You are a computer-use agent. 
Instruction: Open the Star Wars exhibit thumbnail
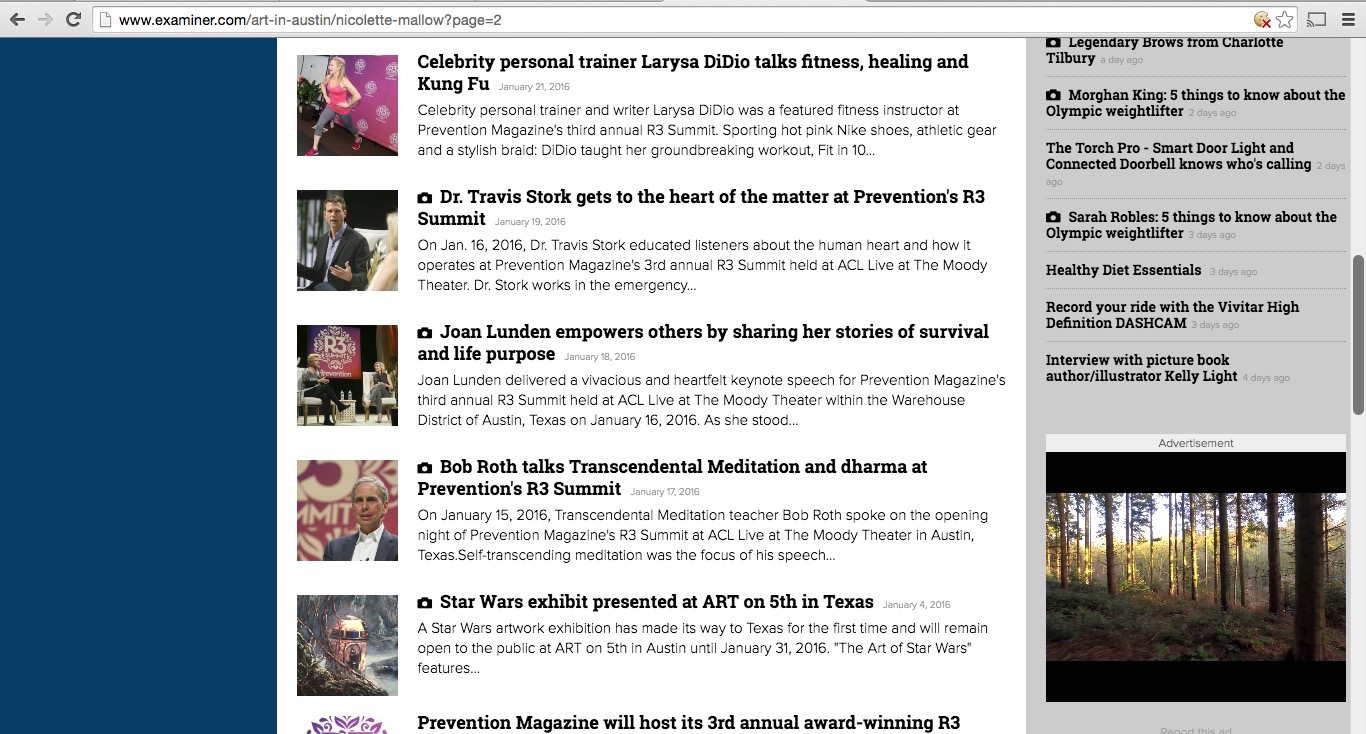(347, 645)
